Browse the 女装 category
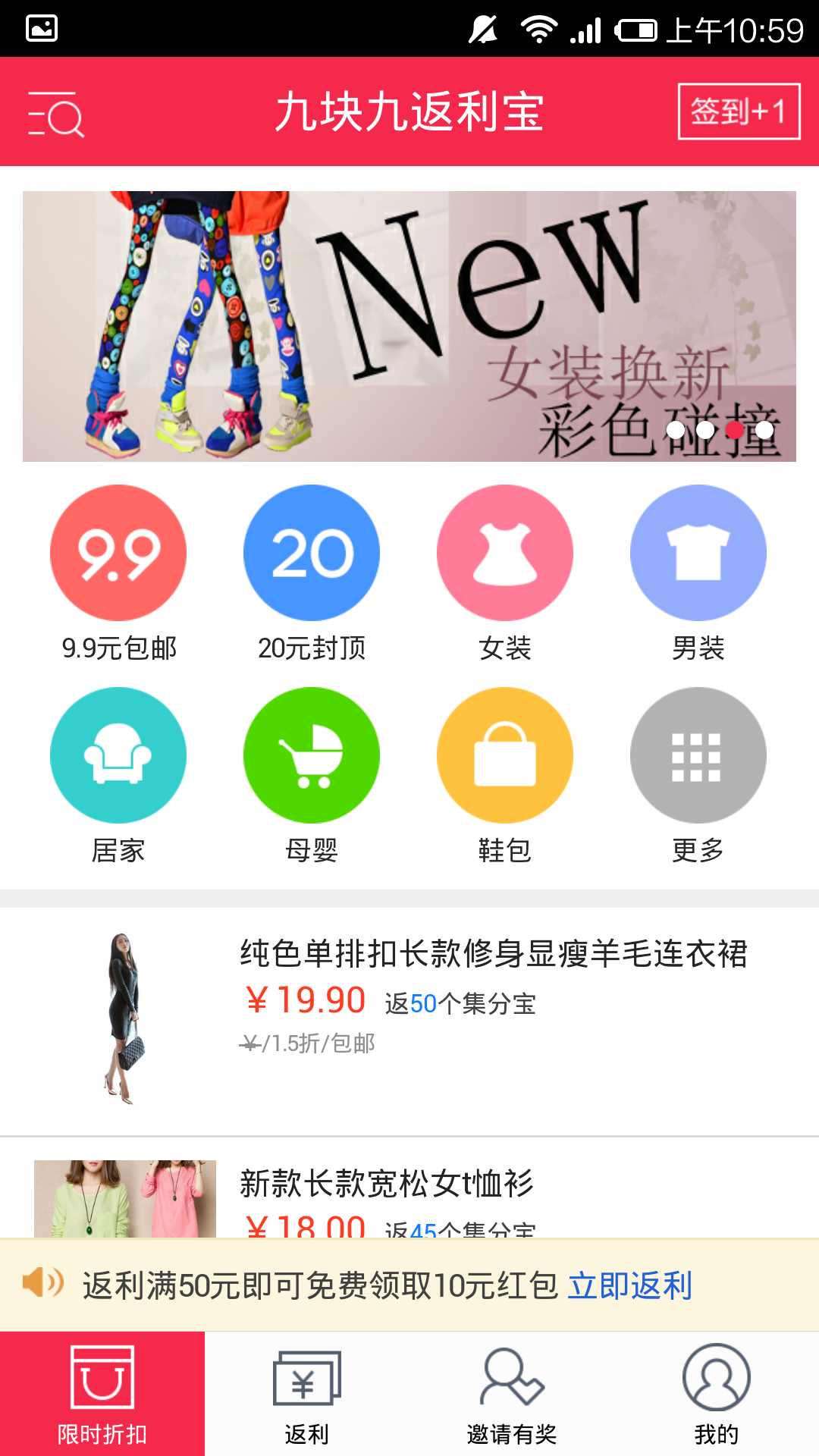 tap(505, 554)
